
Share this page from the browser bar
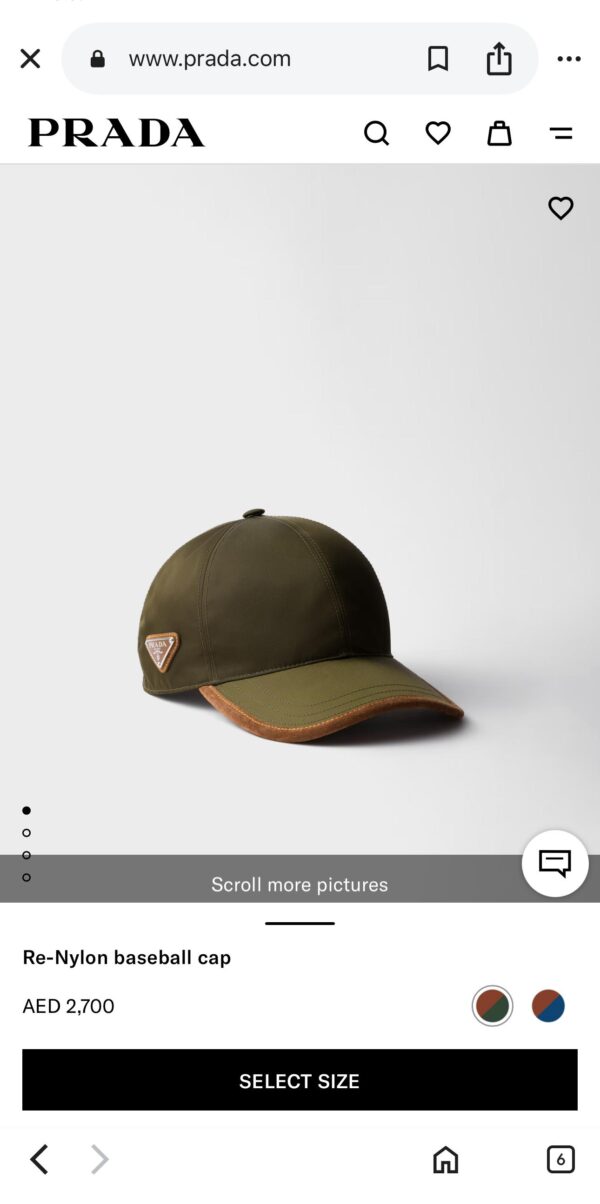tap(499, 59)
